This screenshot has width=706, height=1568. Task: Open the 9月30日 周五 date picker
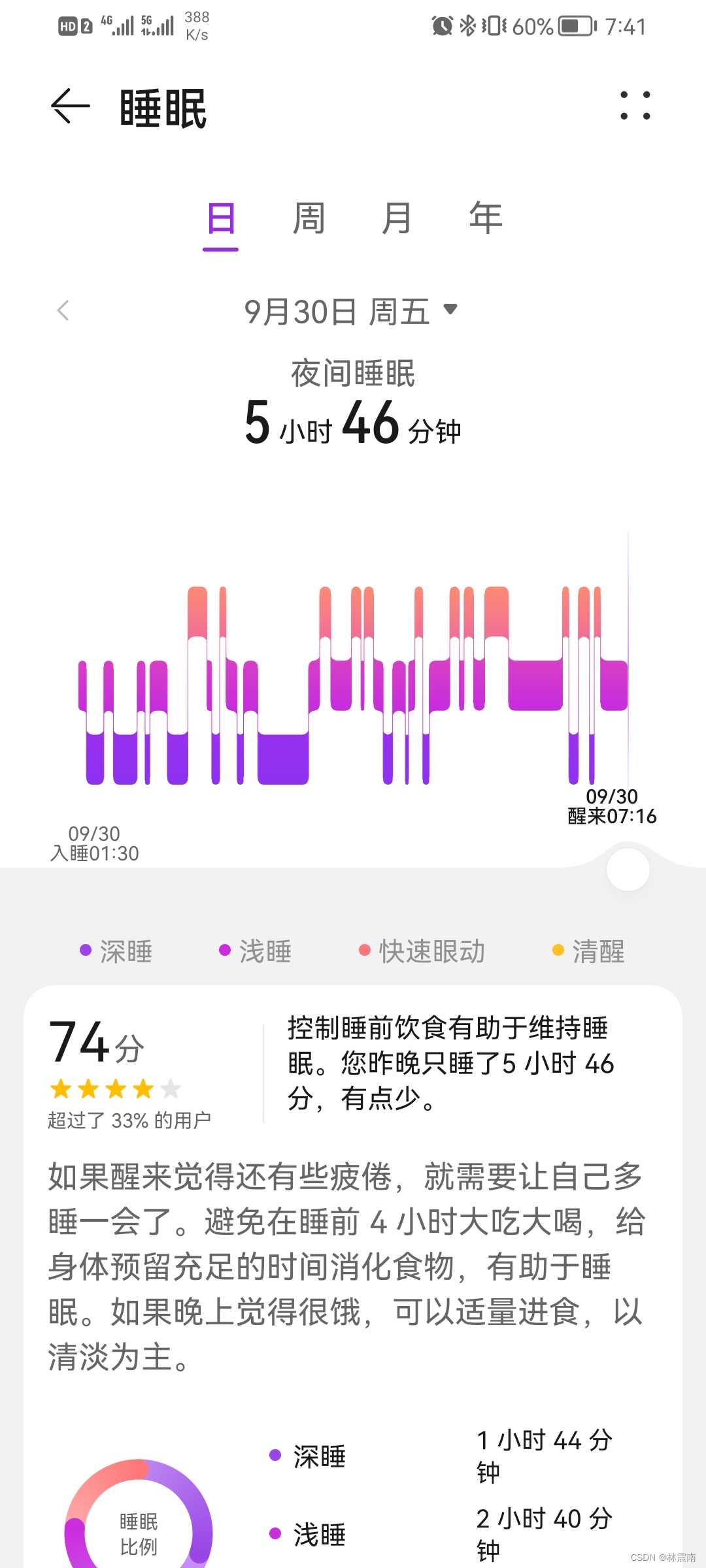click(352, 312)
